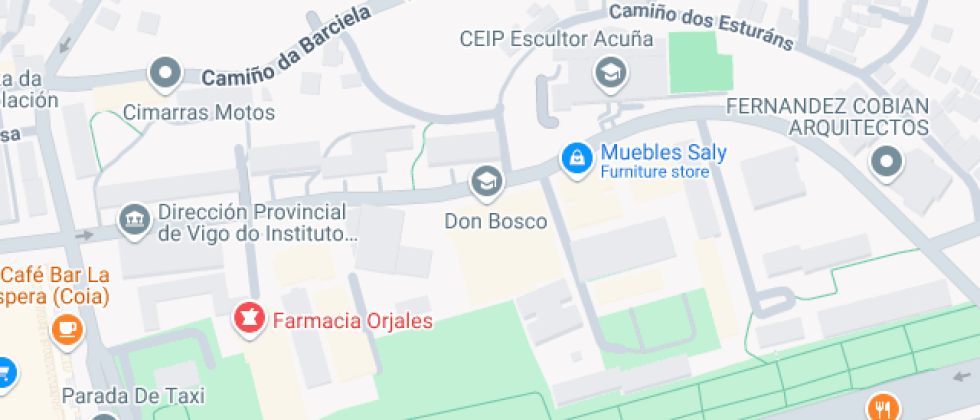The height and width of the screenshot is (420, 980).
Task: Select Dirección Provincial de Vigo marker
Action: (x=133, y=217)
